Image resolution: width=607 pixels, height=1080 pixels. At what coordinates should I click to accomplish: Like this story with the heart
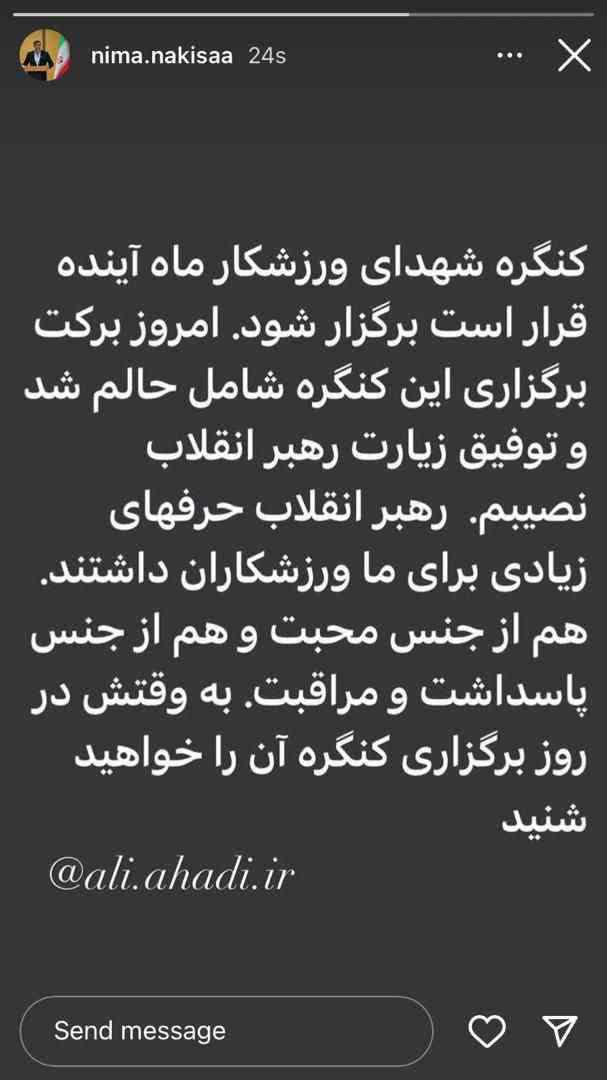click(487, 1031)
